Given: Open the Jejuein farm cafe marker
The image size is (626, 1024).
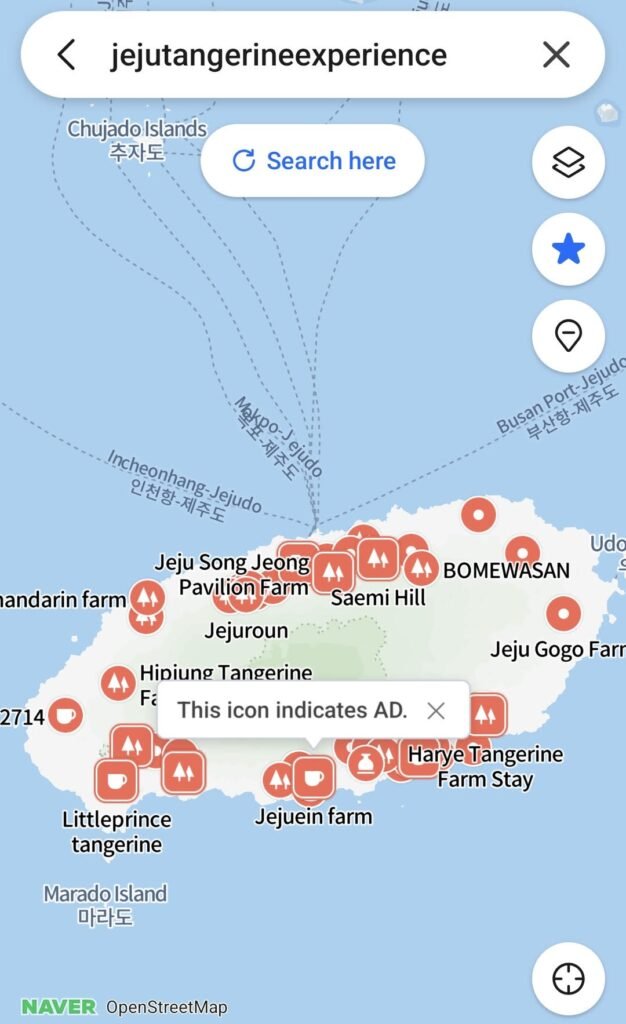Looking at the screenshot, I should [313, 776].
